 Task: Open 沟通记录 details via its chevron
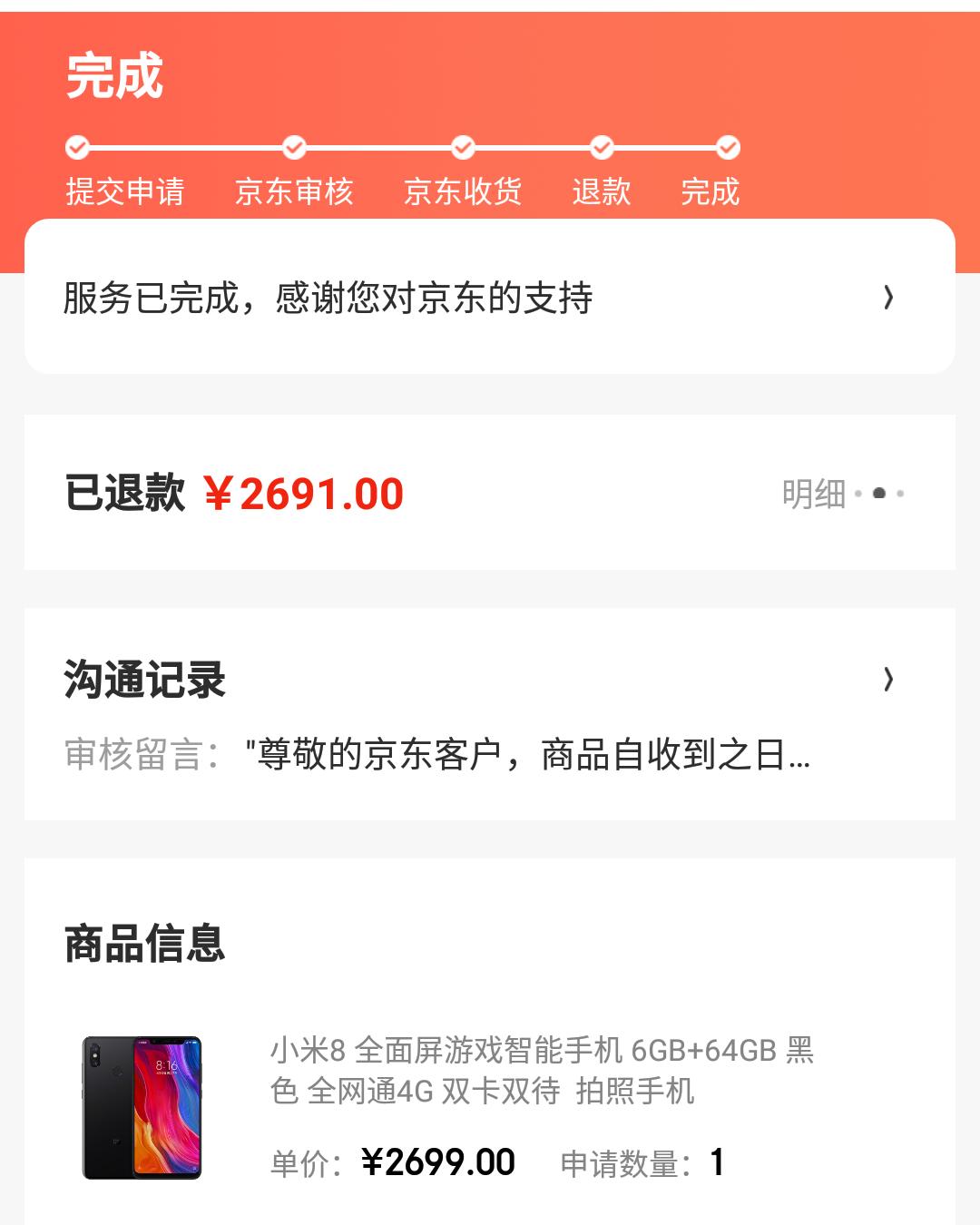889,681
